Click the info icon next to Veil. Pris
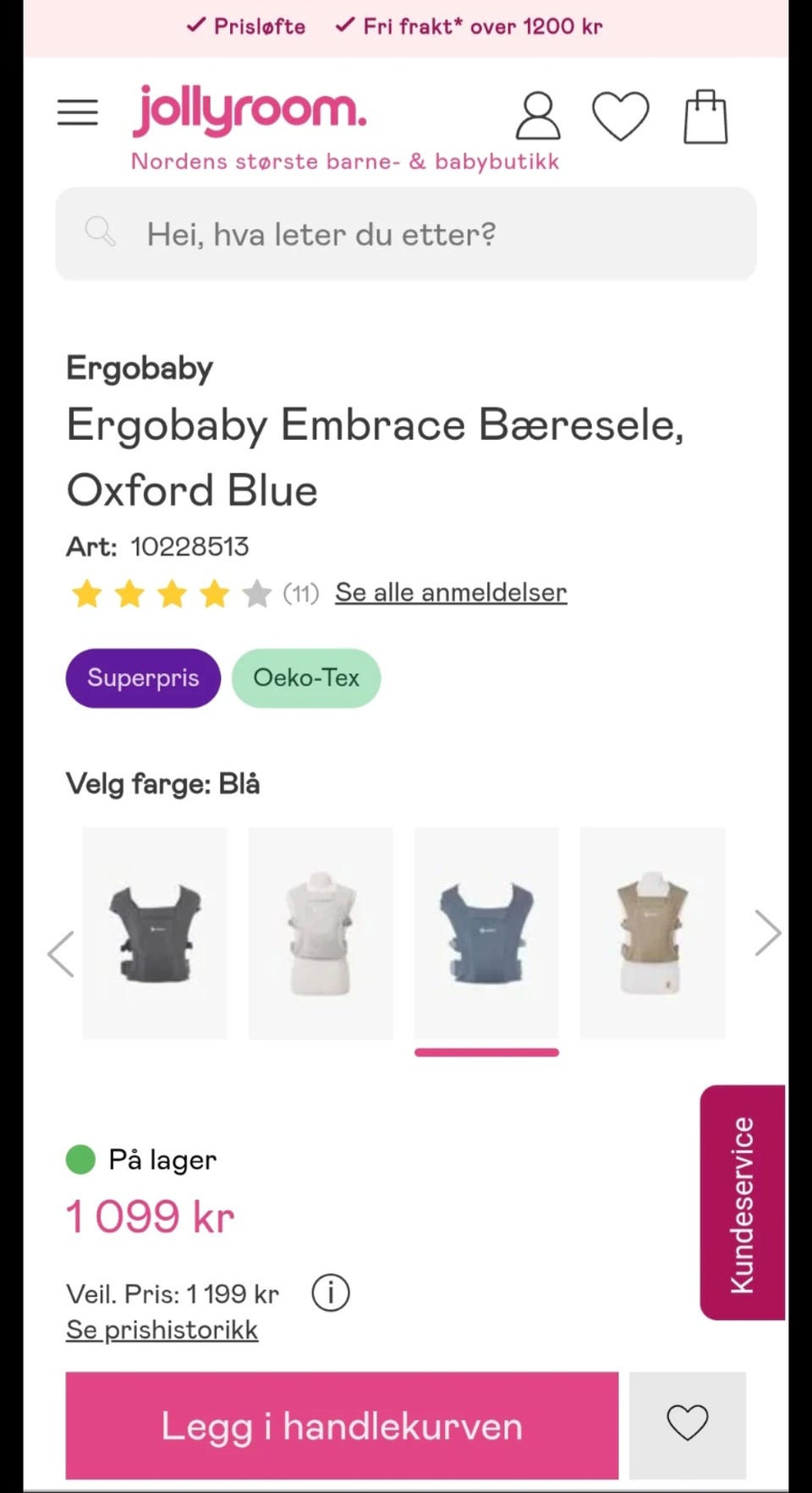The image size is (812, 1493). pos(330,1293)
